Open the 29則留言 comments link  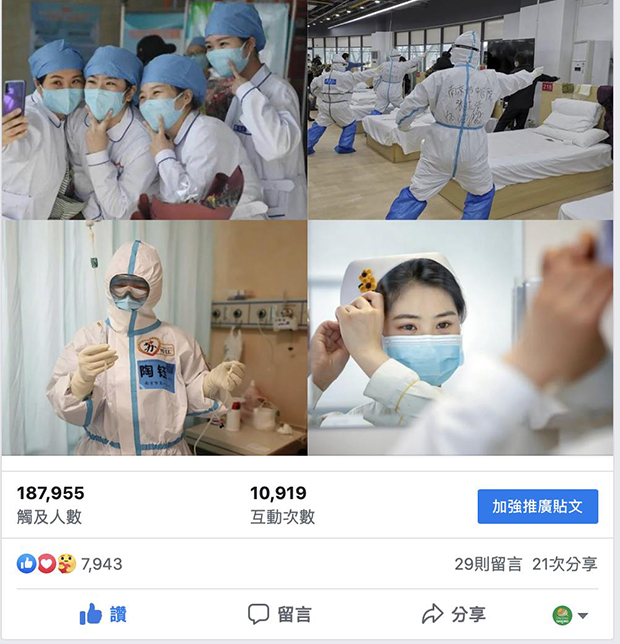tap(488, 564)
